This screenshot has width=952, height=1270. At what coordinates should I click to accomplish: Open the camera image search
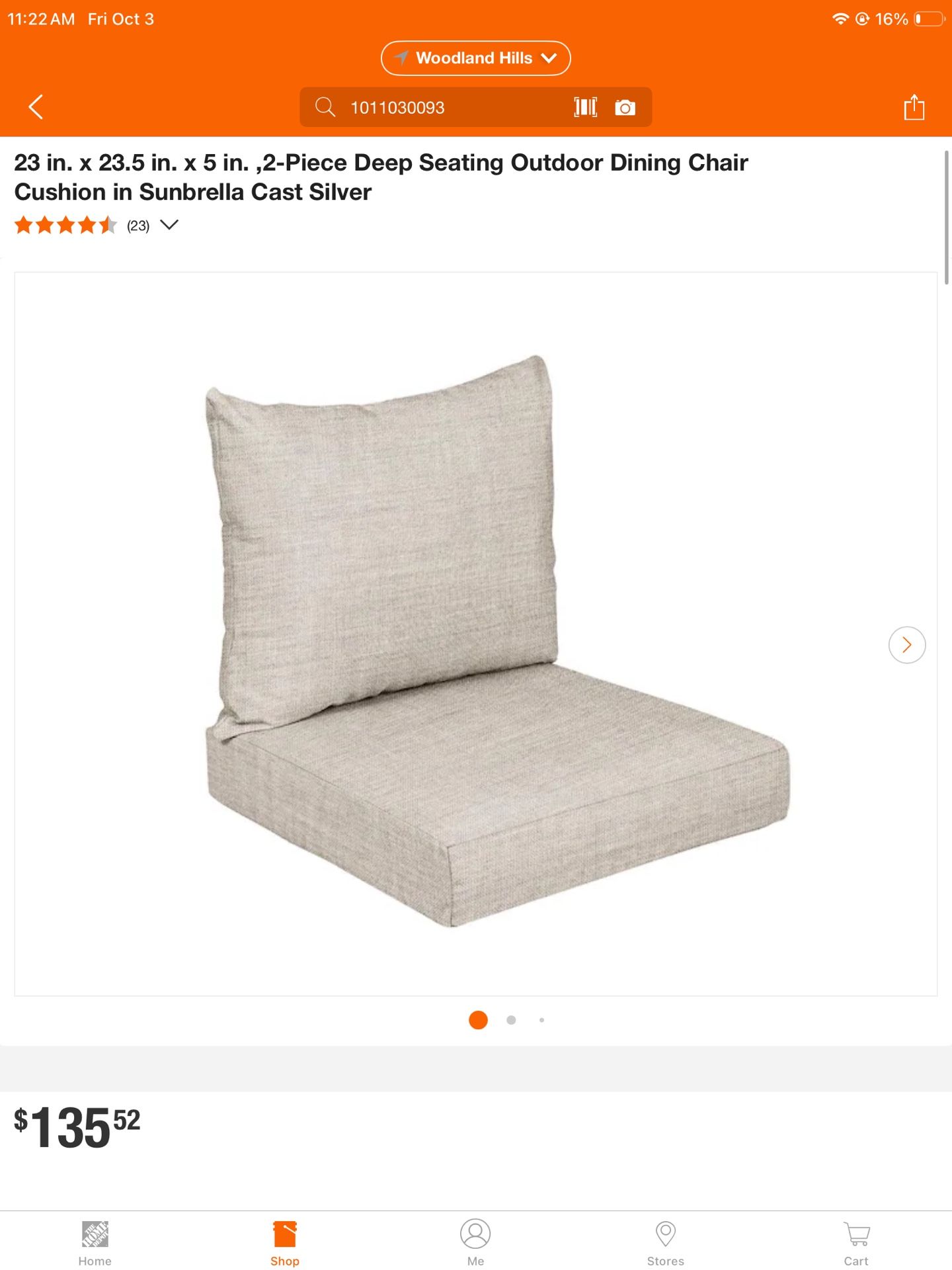(x=625, y=107)
